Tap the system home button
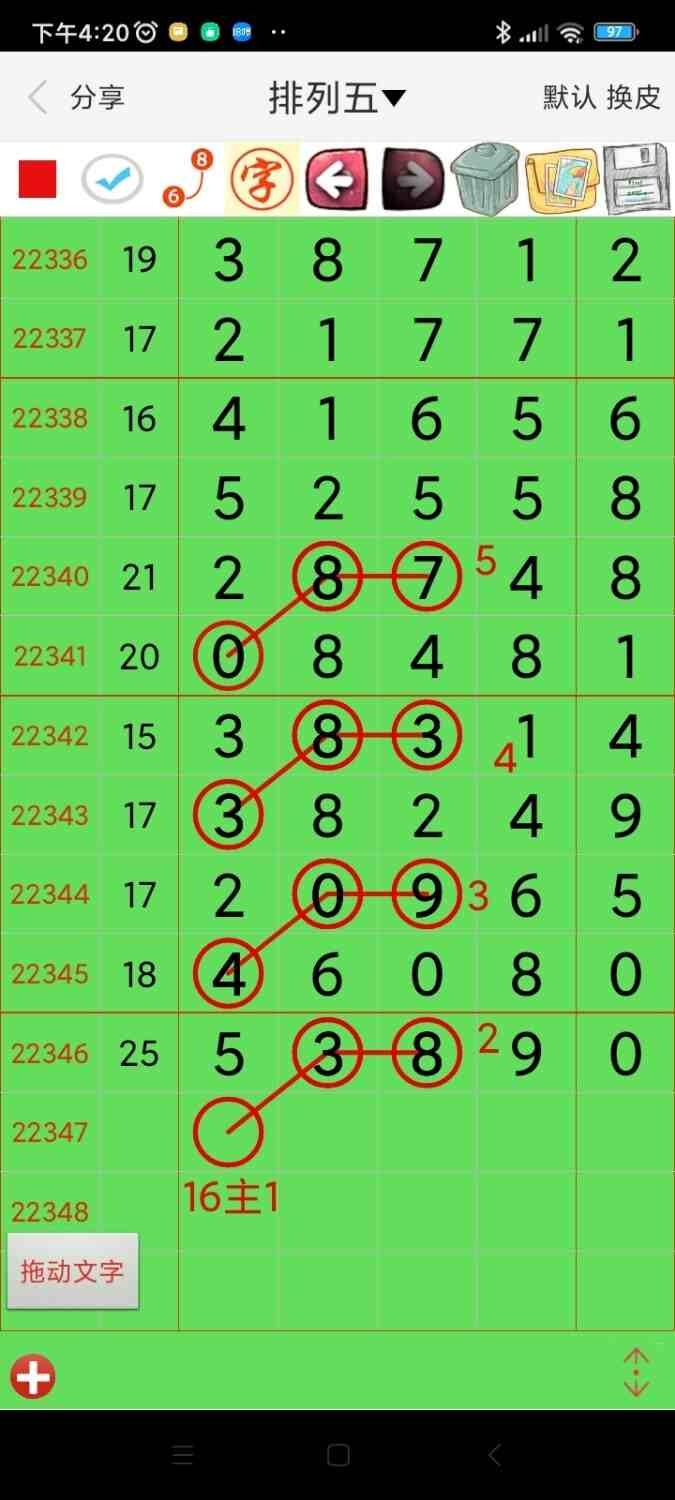 tap(338, 1455)
